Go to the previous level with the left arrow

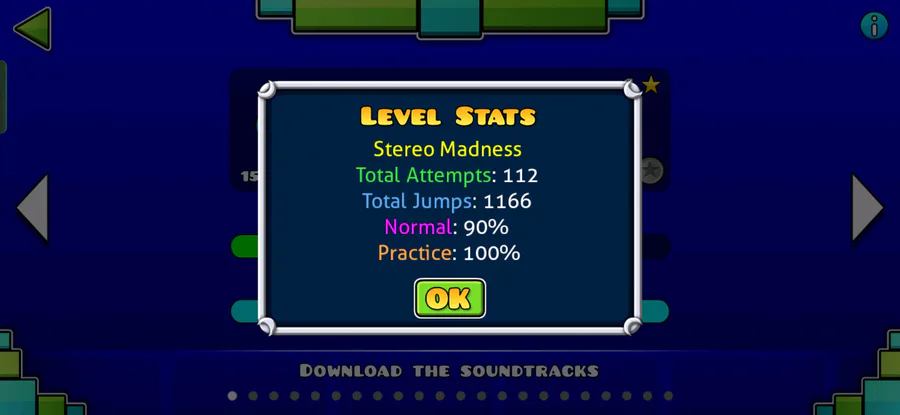tap(33, 208)
